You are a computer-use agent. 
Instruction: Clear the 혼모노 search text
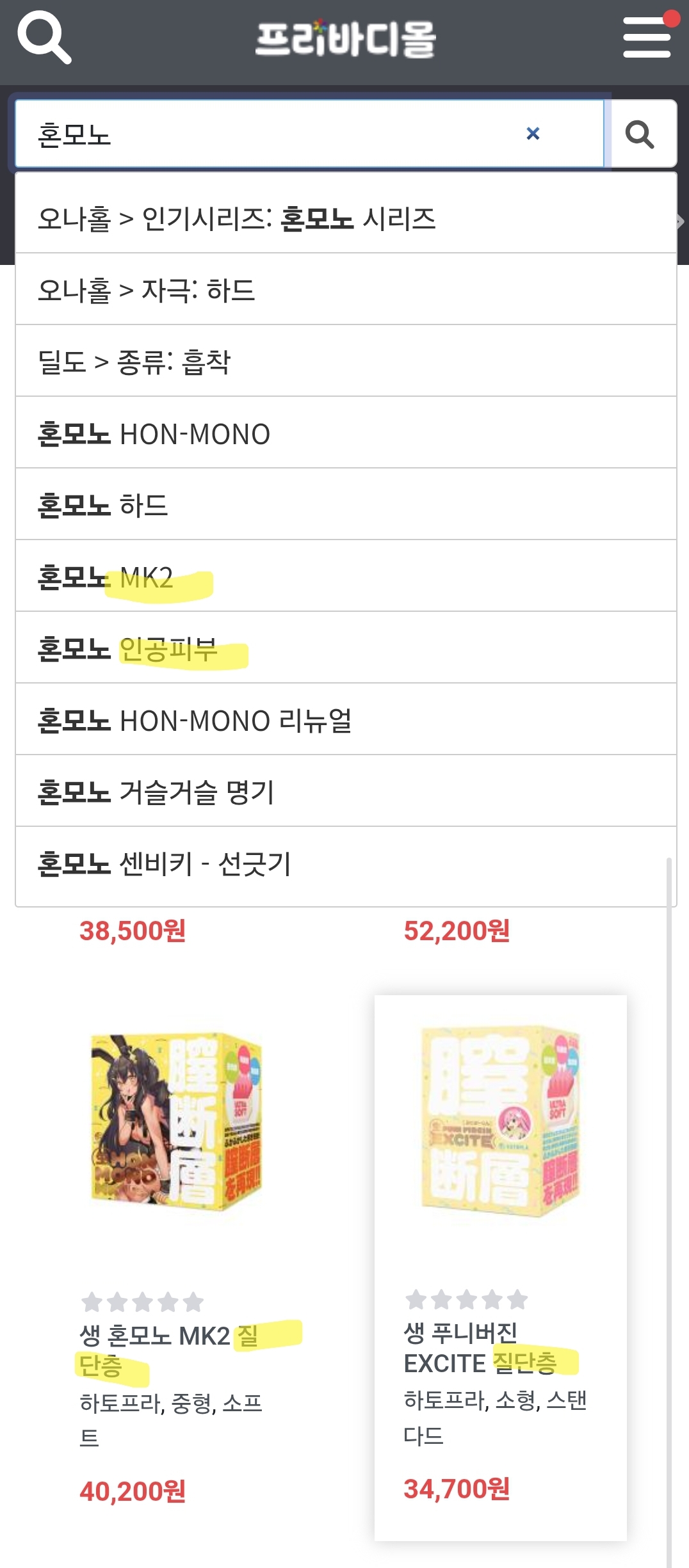pyautogui.click(x=533, y=134)
